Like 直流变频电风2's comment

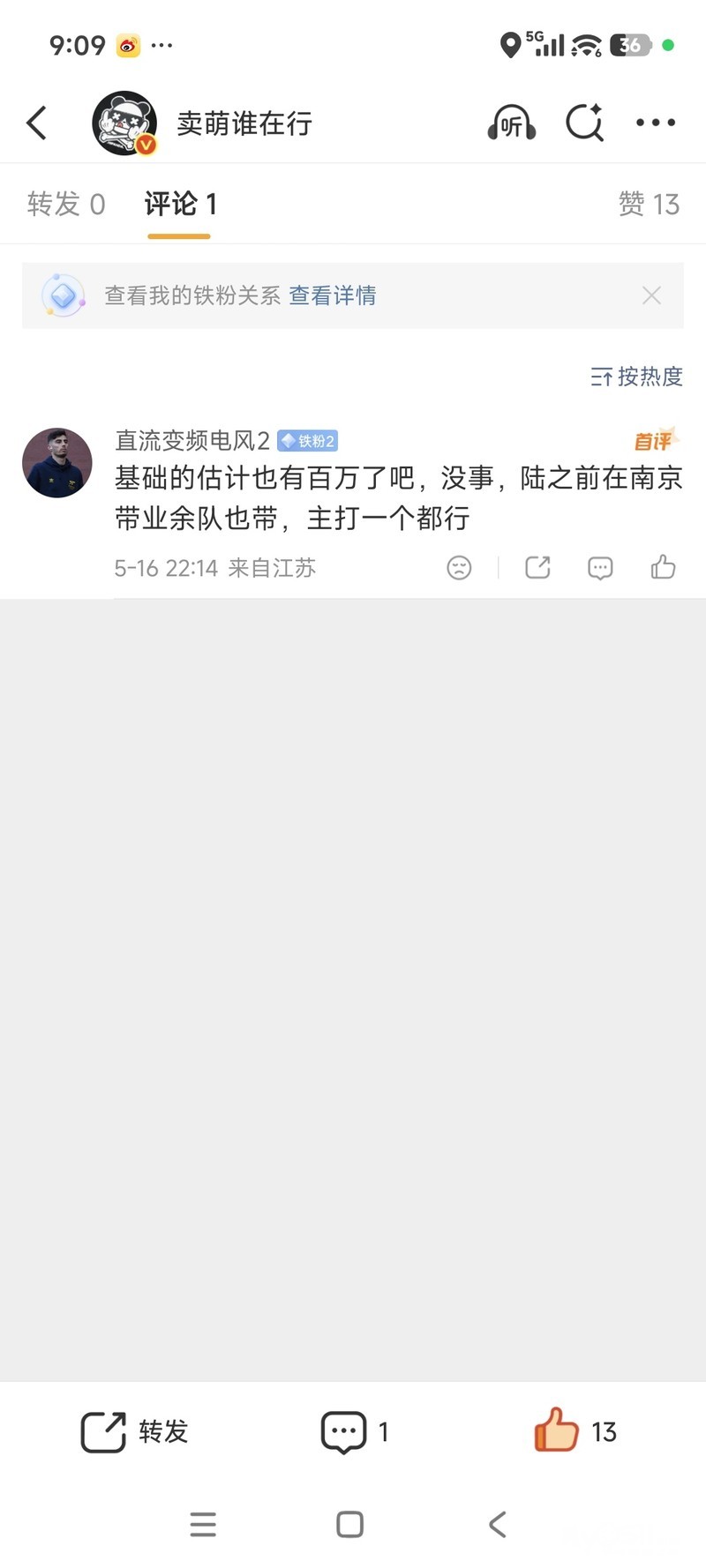663,567
